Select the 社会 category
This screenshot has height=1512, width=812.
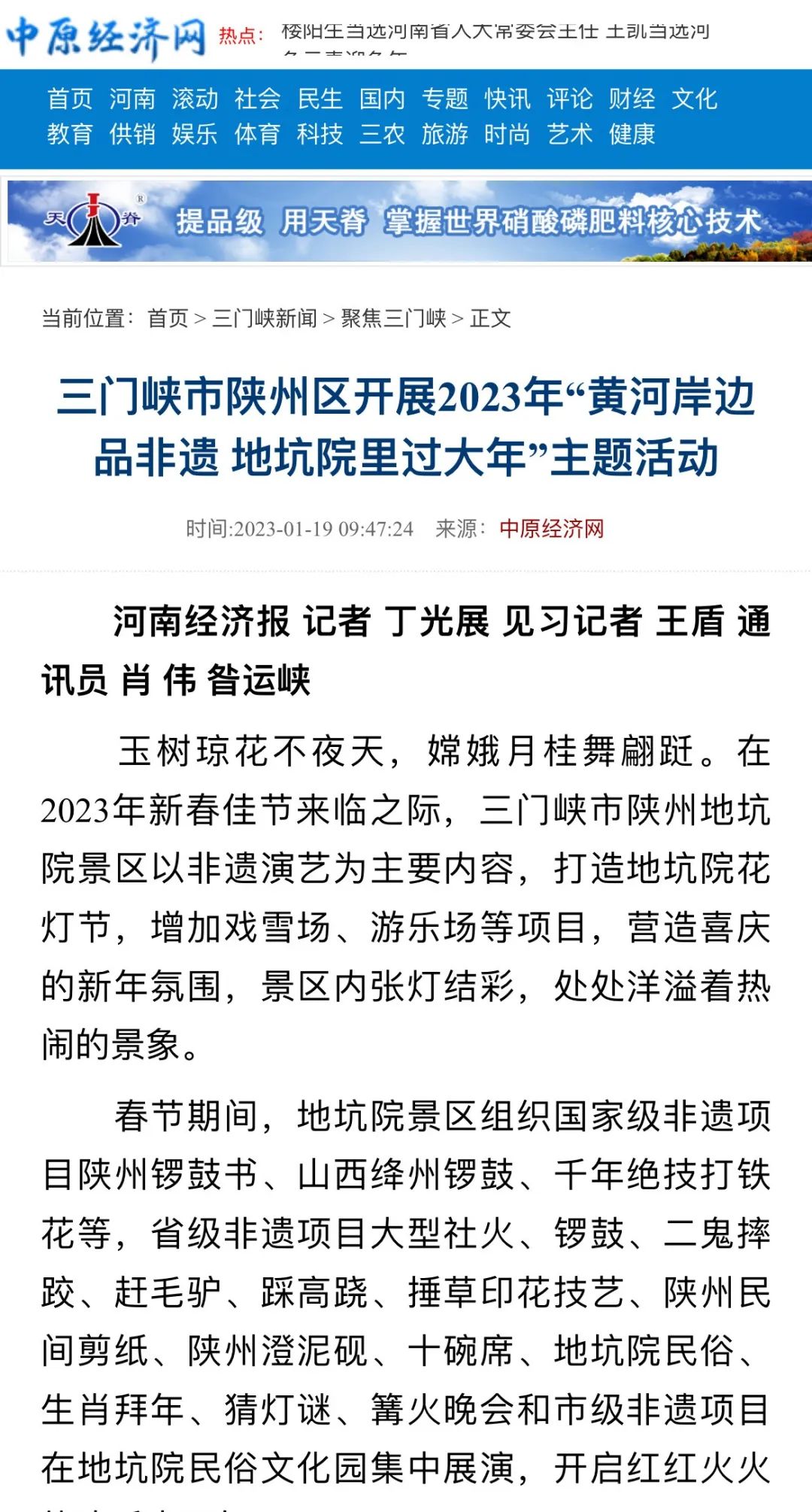point(257,99)
